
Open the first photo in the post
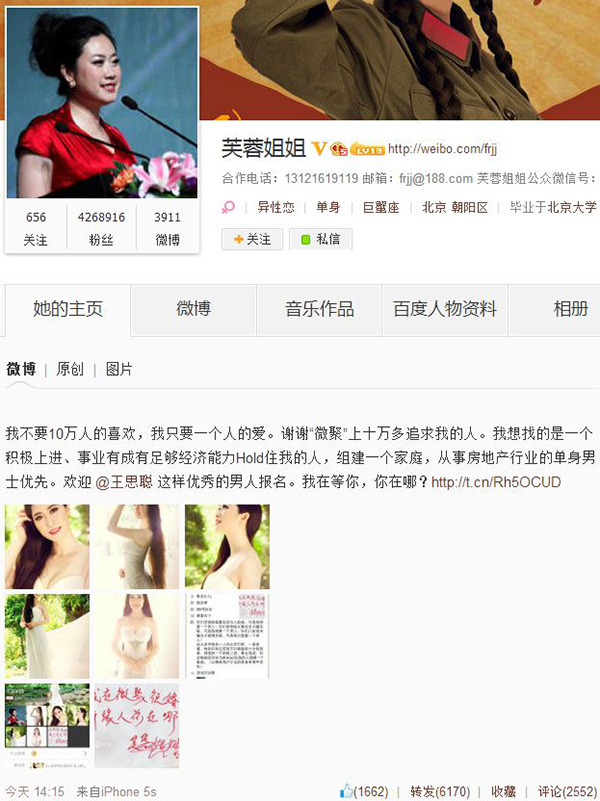tap(47, 546)
